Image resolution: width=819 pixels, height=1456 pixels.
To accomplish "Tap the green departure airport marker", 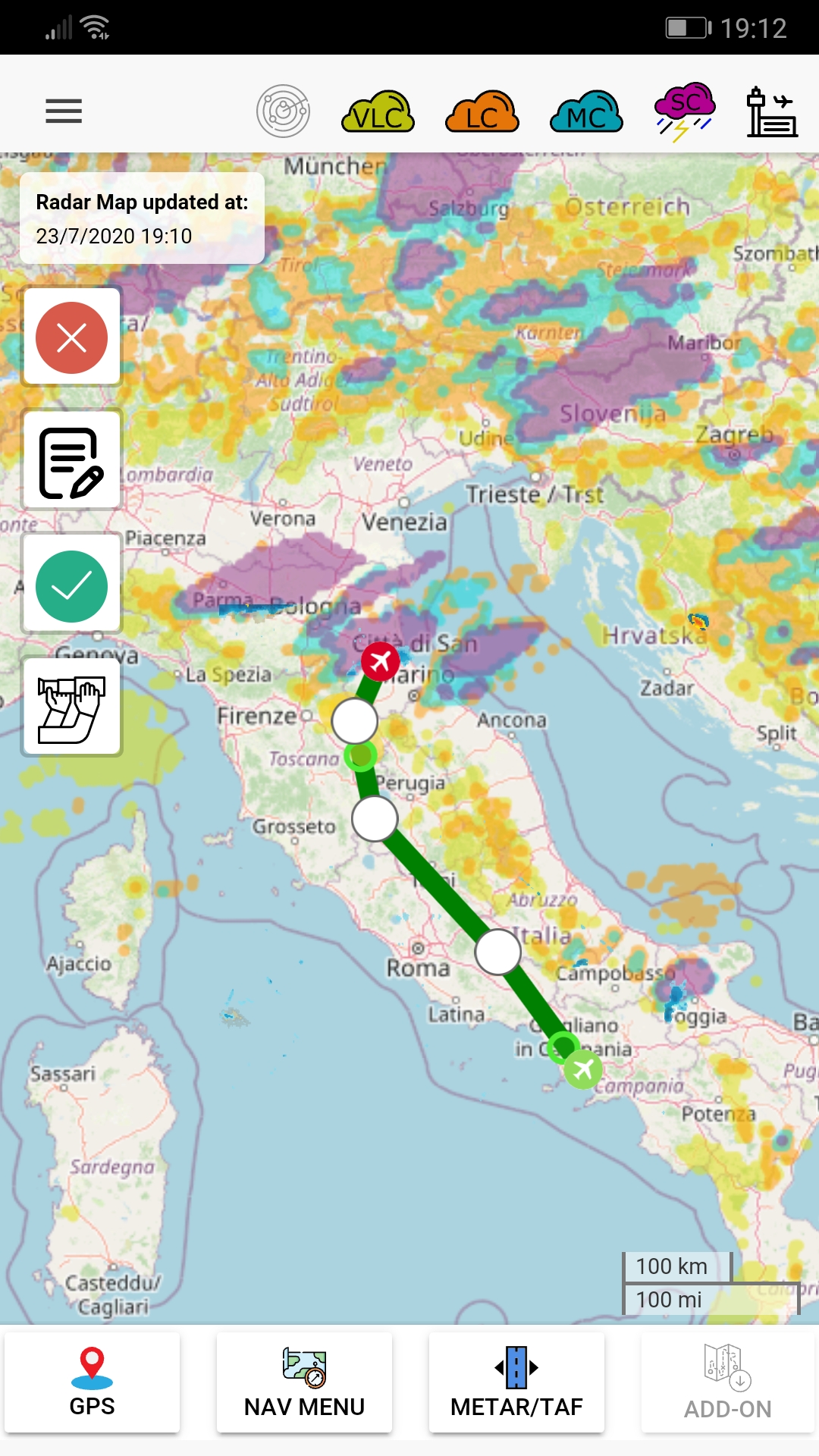I will pyautogui.click(x=583, y=1069).
